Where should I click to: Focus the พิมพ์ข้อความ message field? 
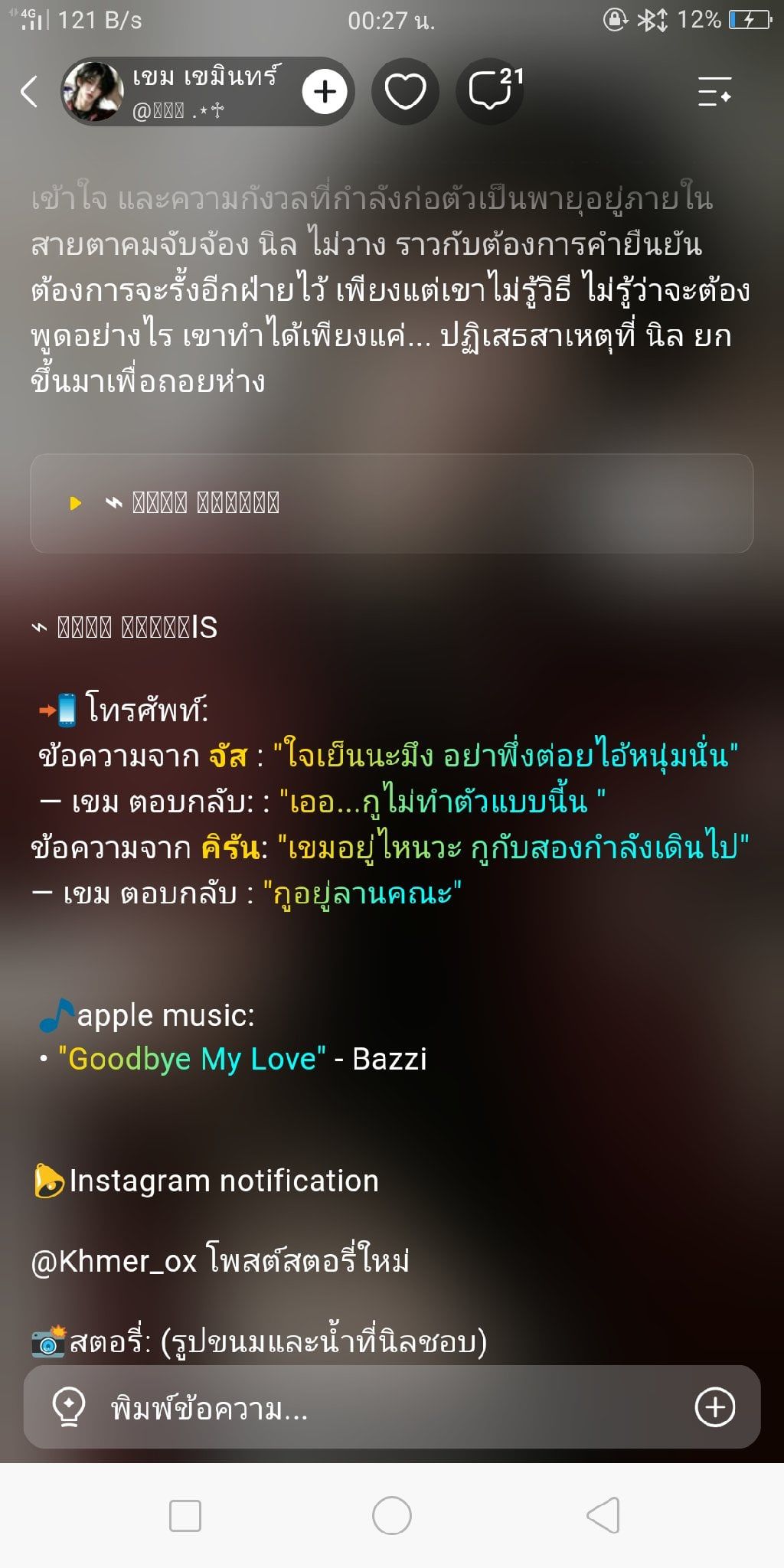[390, 1407]
